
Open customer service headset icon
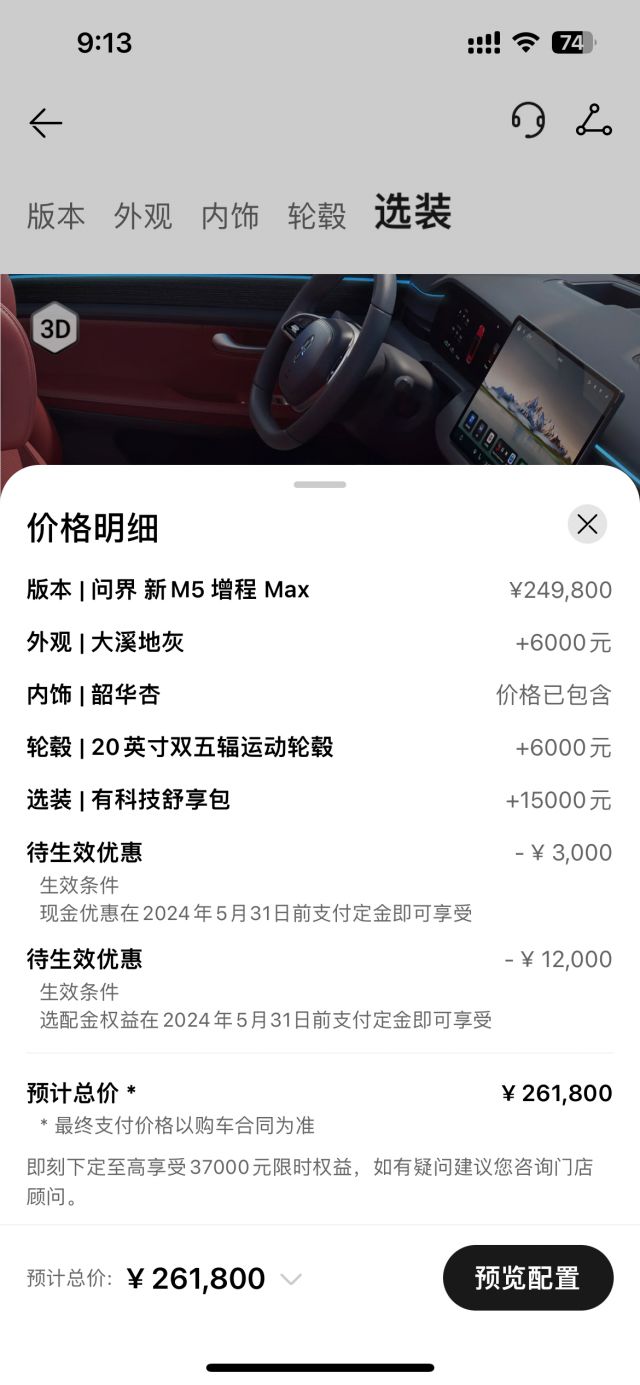[528, 120]
